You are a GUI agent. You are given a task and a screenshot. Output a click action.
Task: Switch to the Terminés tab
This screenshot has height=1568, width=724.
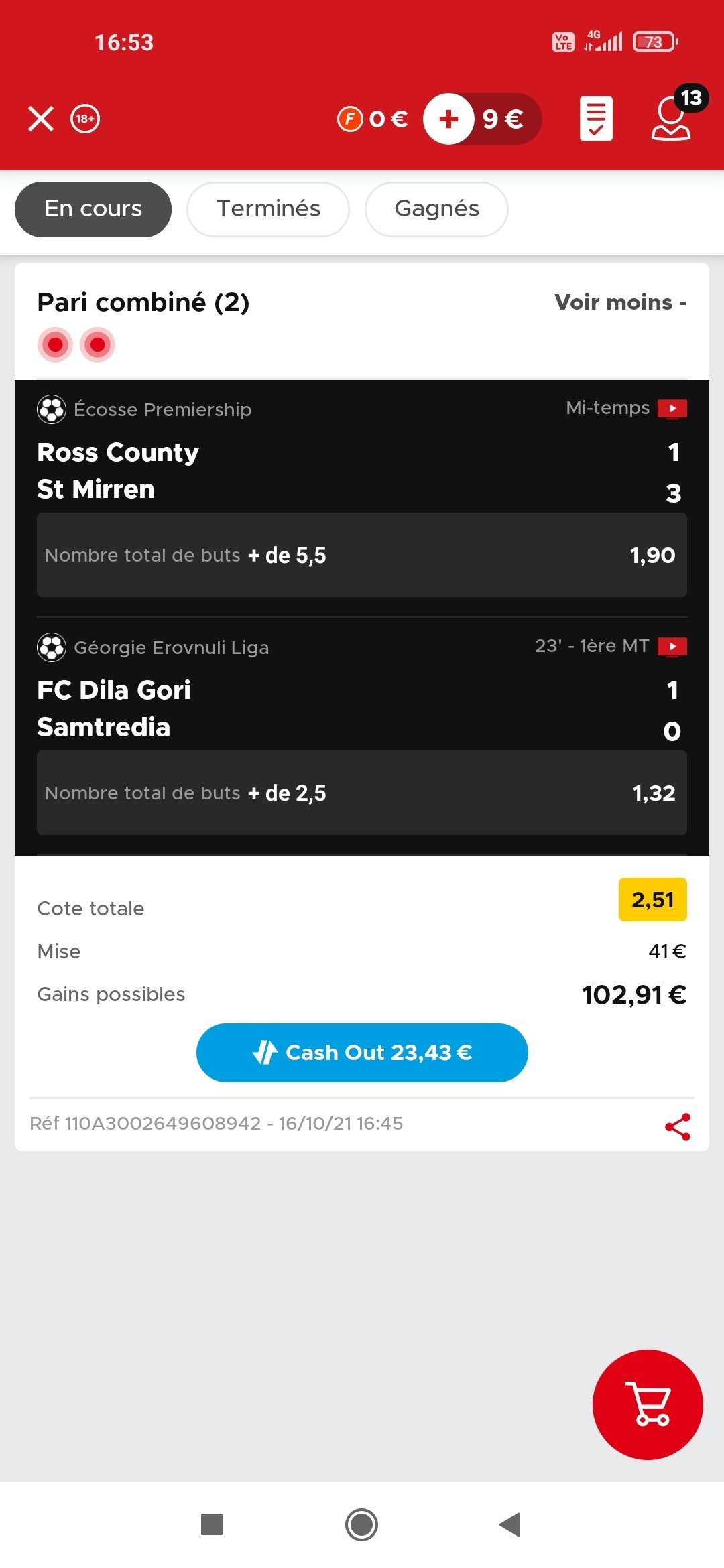[x=268, y=209]
